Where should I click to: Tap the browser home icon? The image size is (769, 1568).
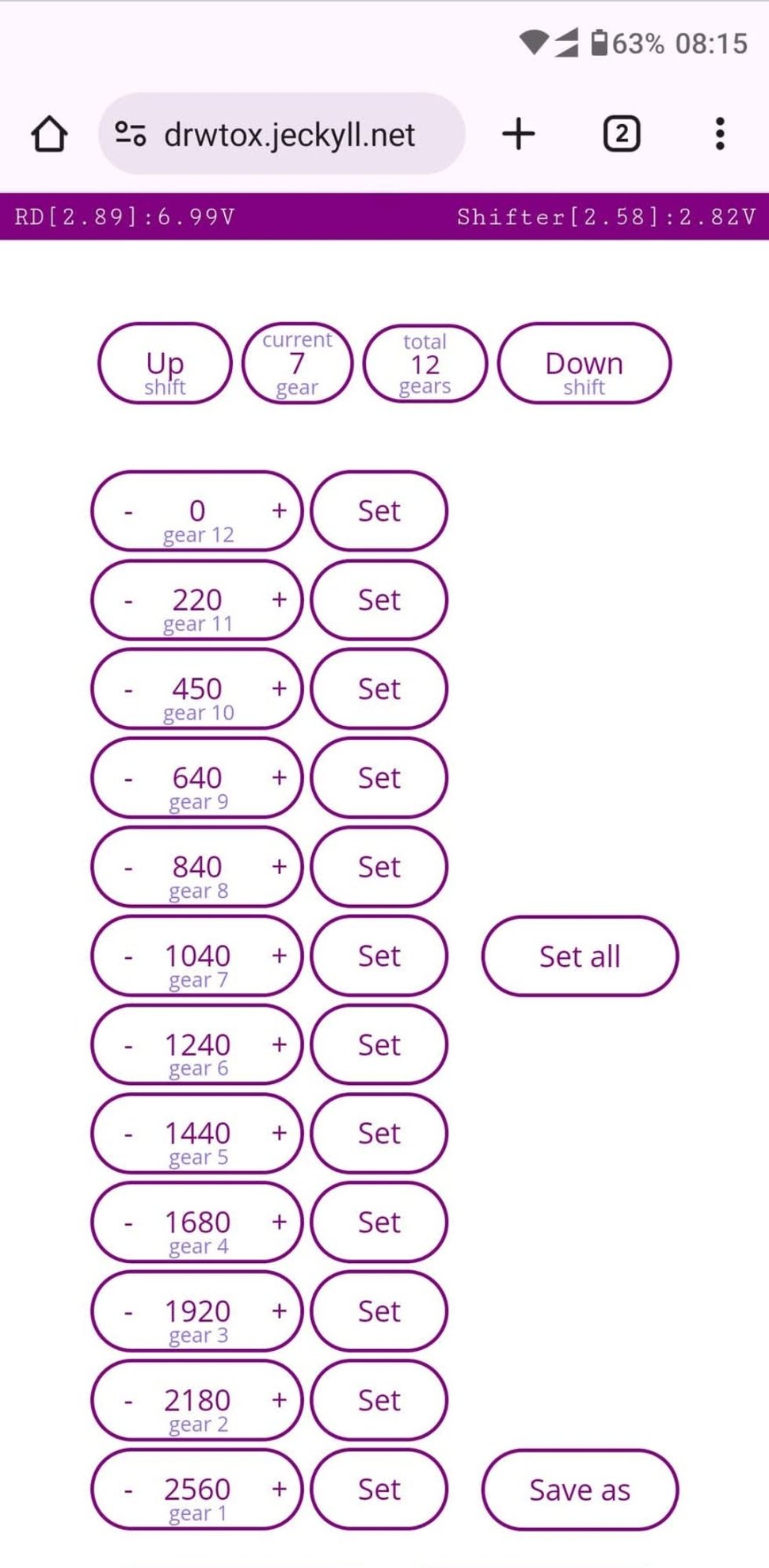tap(49, 134)
